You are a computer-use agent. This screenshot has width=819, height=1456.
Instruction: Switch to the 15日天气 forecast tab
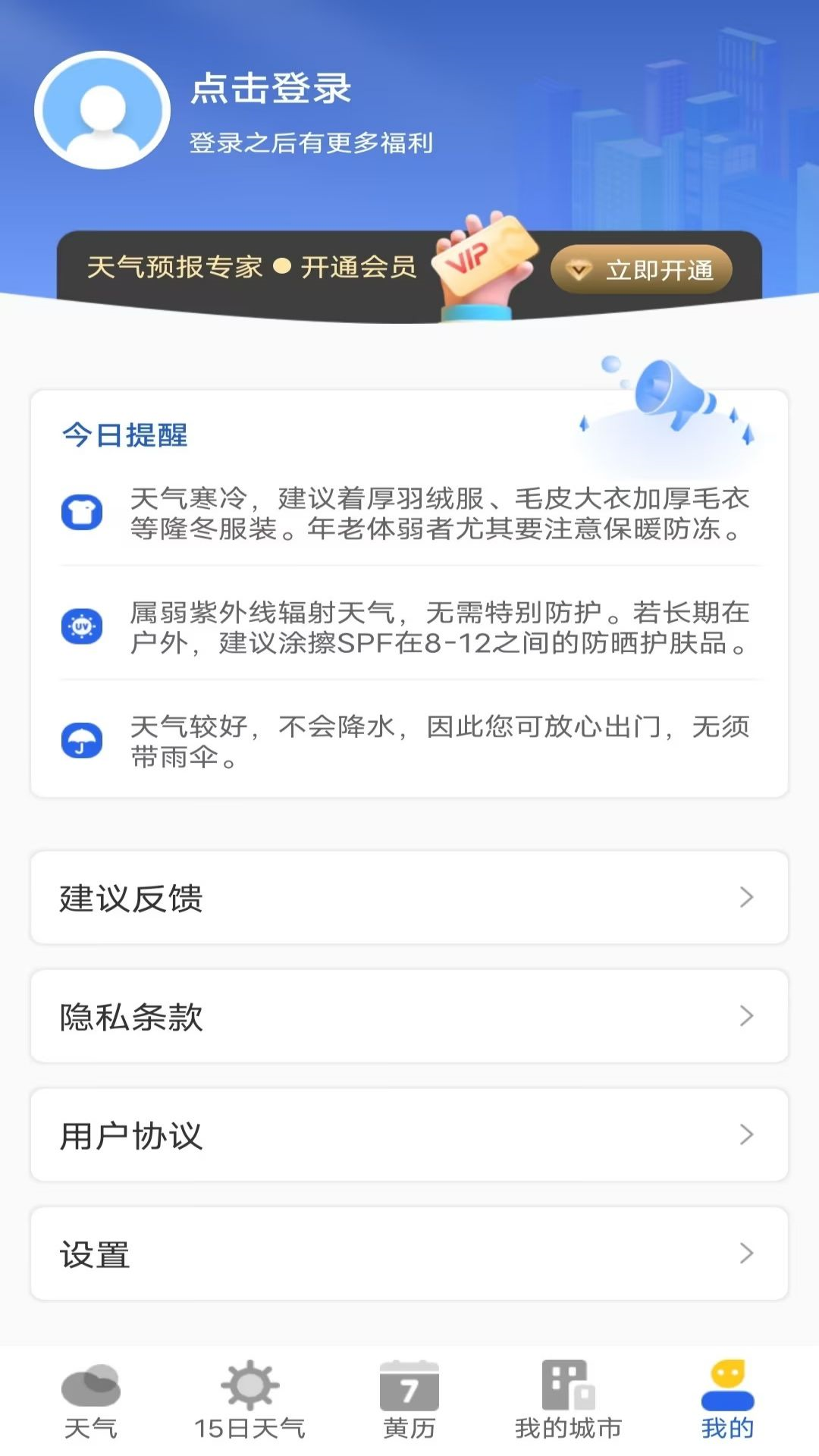pos(249,1401)
